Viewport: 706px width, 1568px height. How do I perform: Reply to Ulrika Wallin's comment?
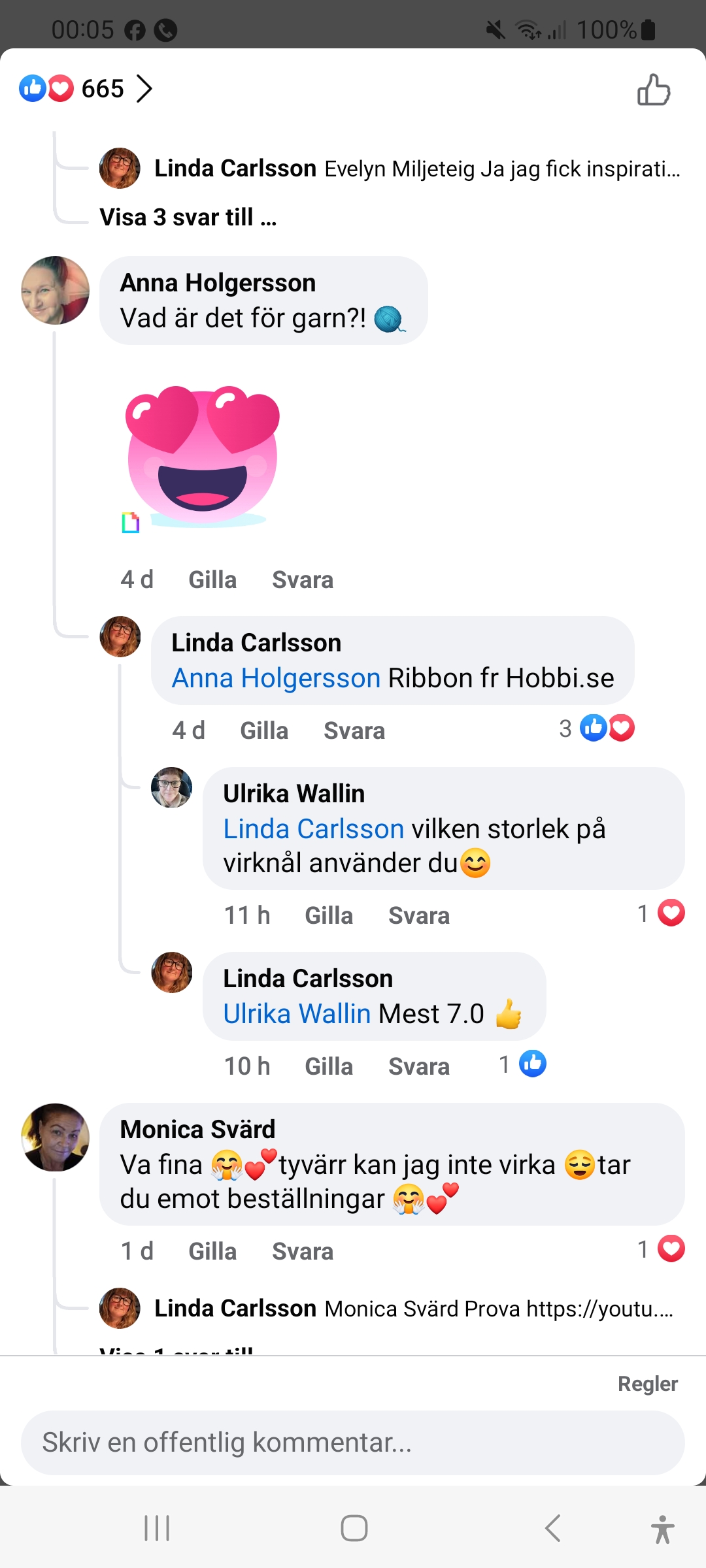coord(419,915)
